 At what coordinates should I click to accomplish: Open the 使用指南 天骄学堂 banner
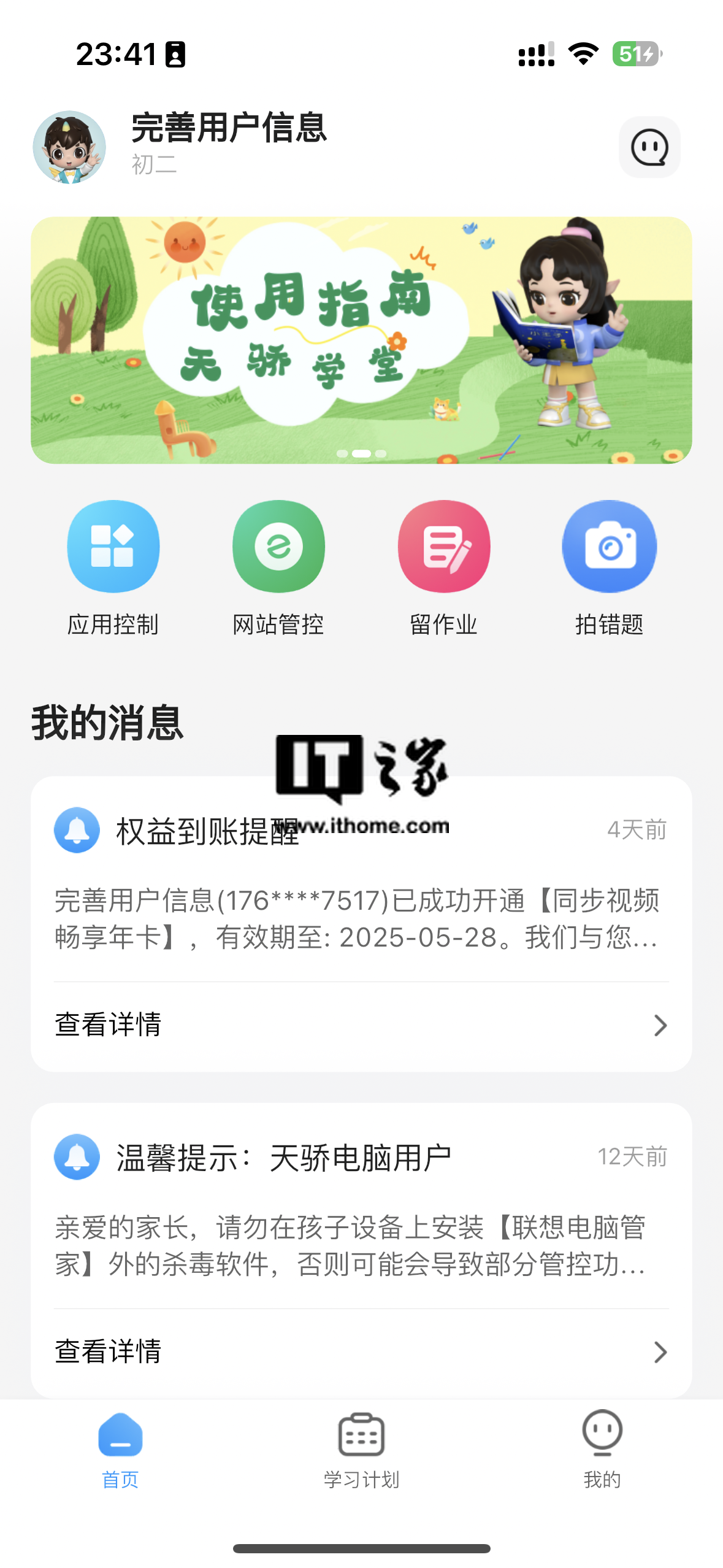(x=361, y=340)
